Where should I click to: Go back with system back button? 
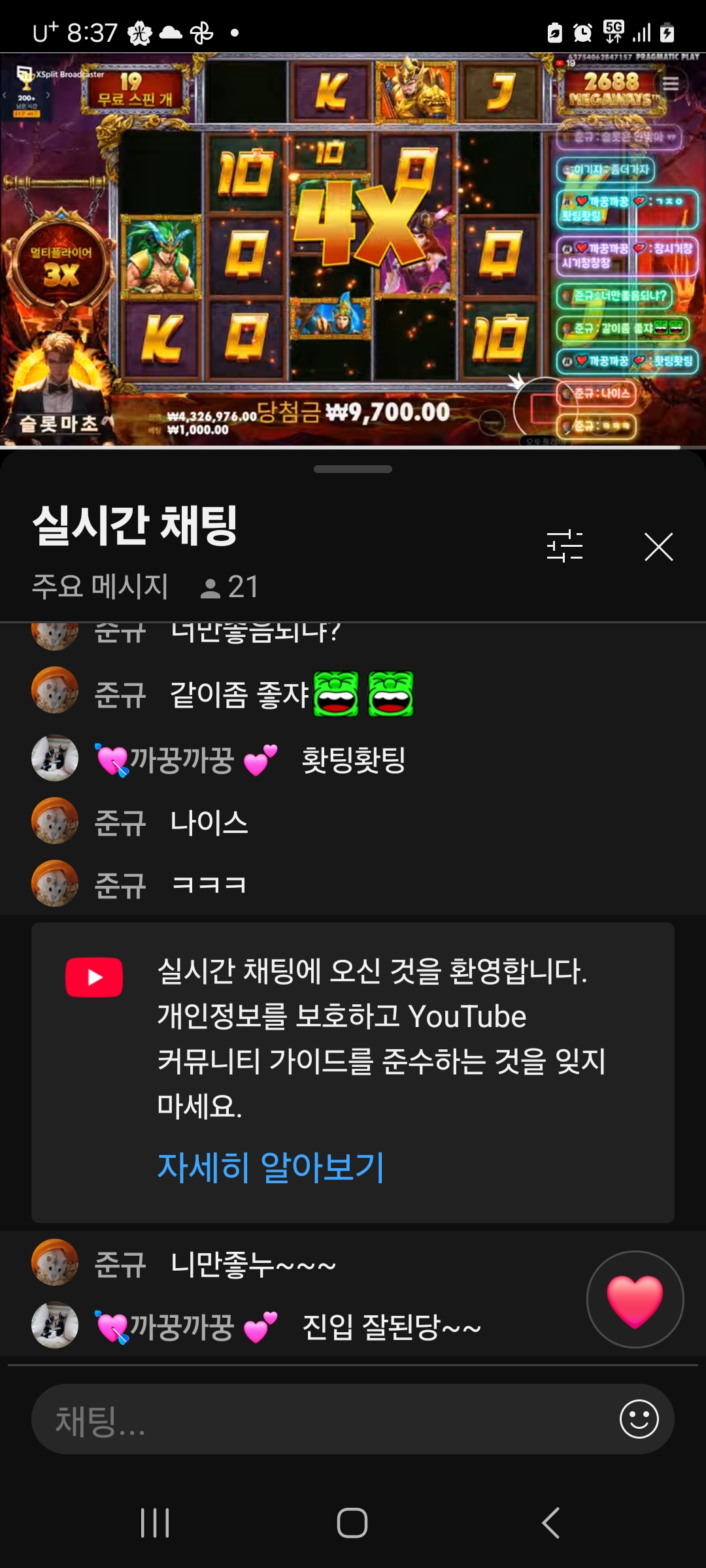click(x=550, y=1523)
